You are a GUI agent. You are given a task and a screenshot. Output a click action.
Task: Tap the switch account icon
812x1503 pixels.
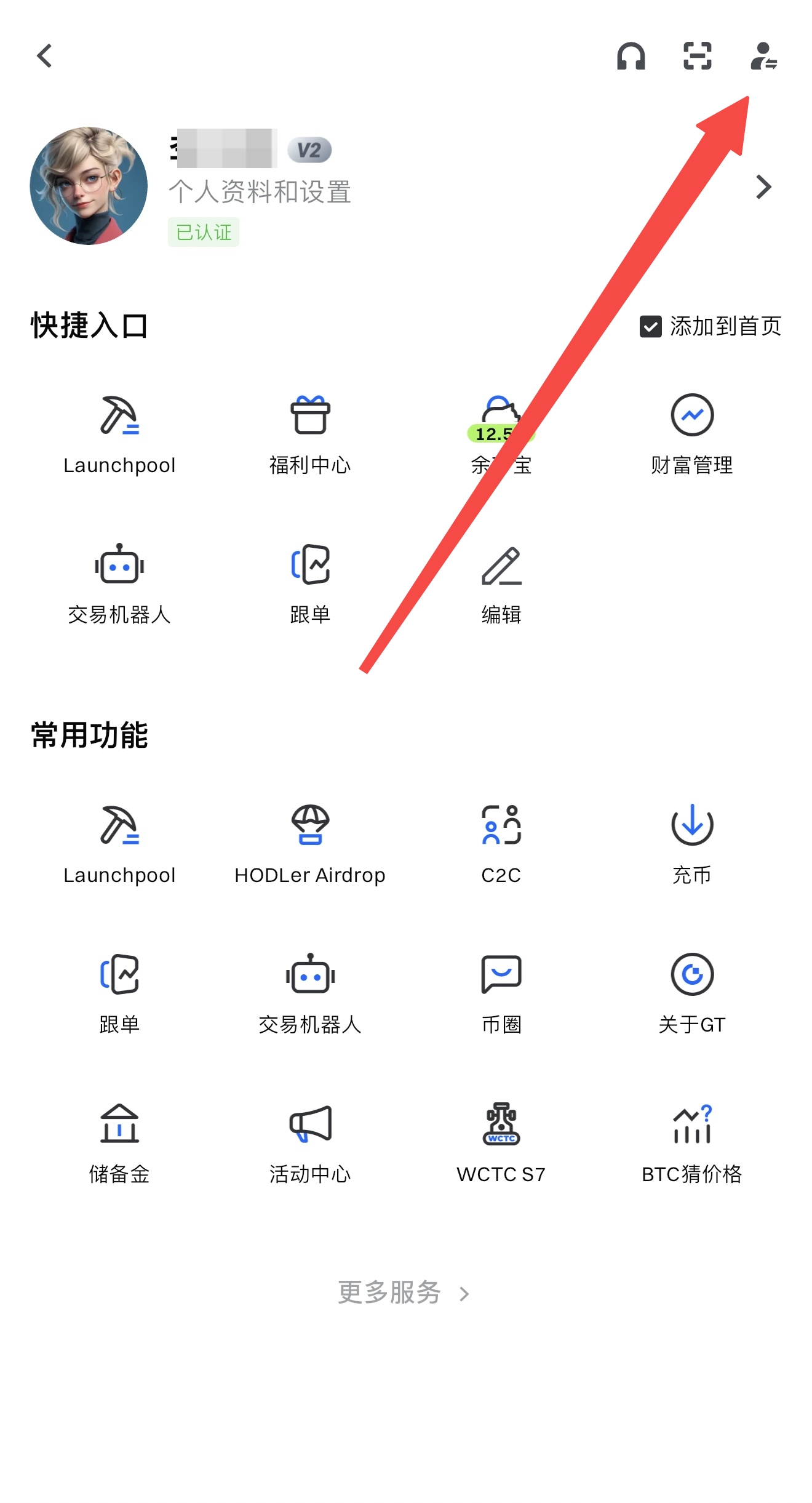click(763, 56)
